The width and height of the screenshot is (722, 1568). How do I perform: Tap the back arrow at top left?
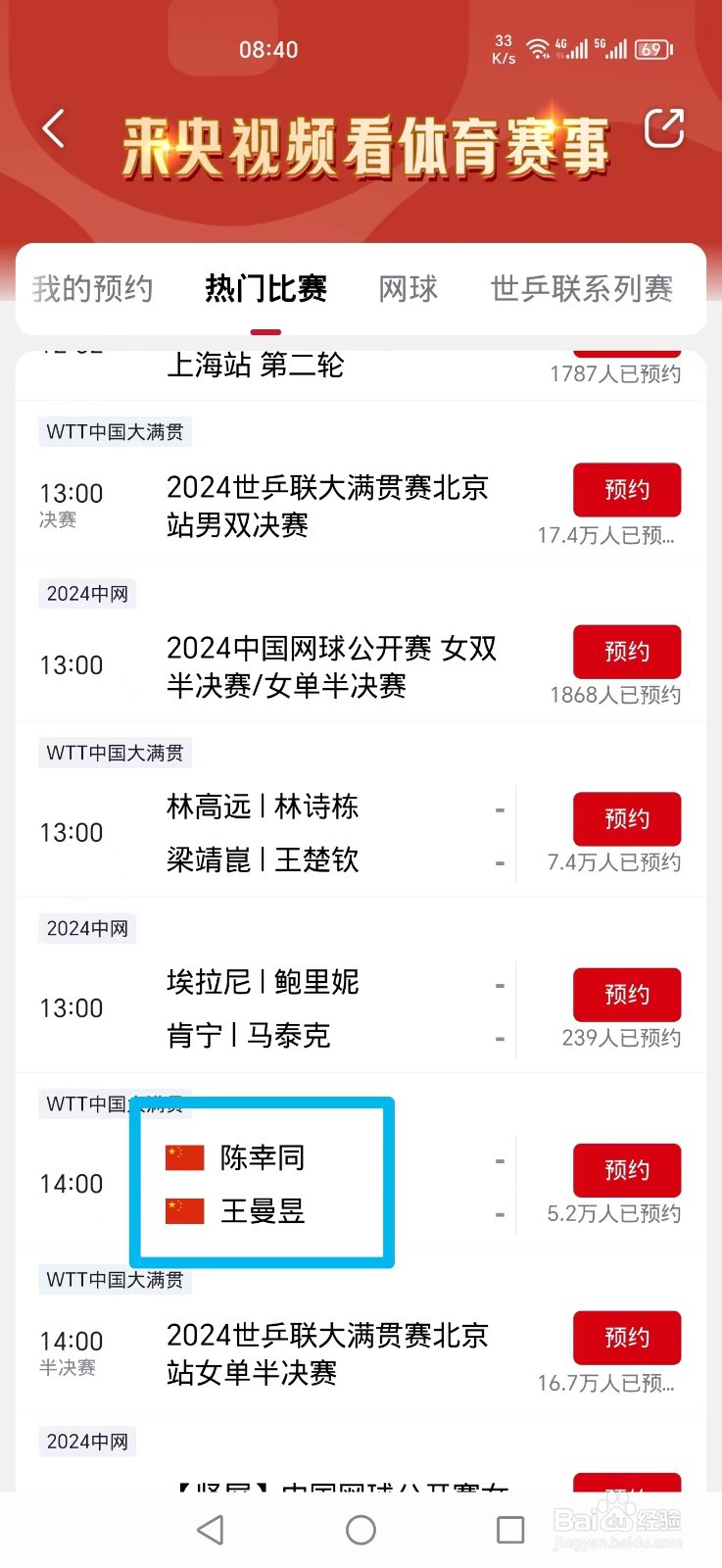pyautogui.click(x=53, y=128)
